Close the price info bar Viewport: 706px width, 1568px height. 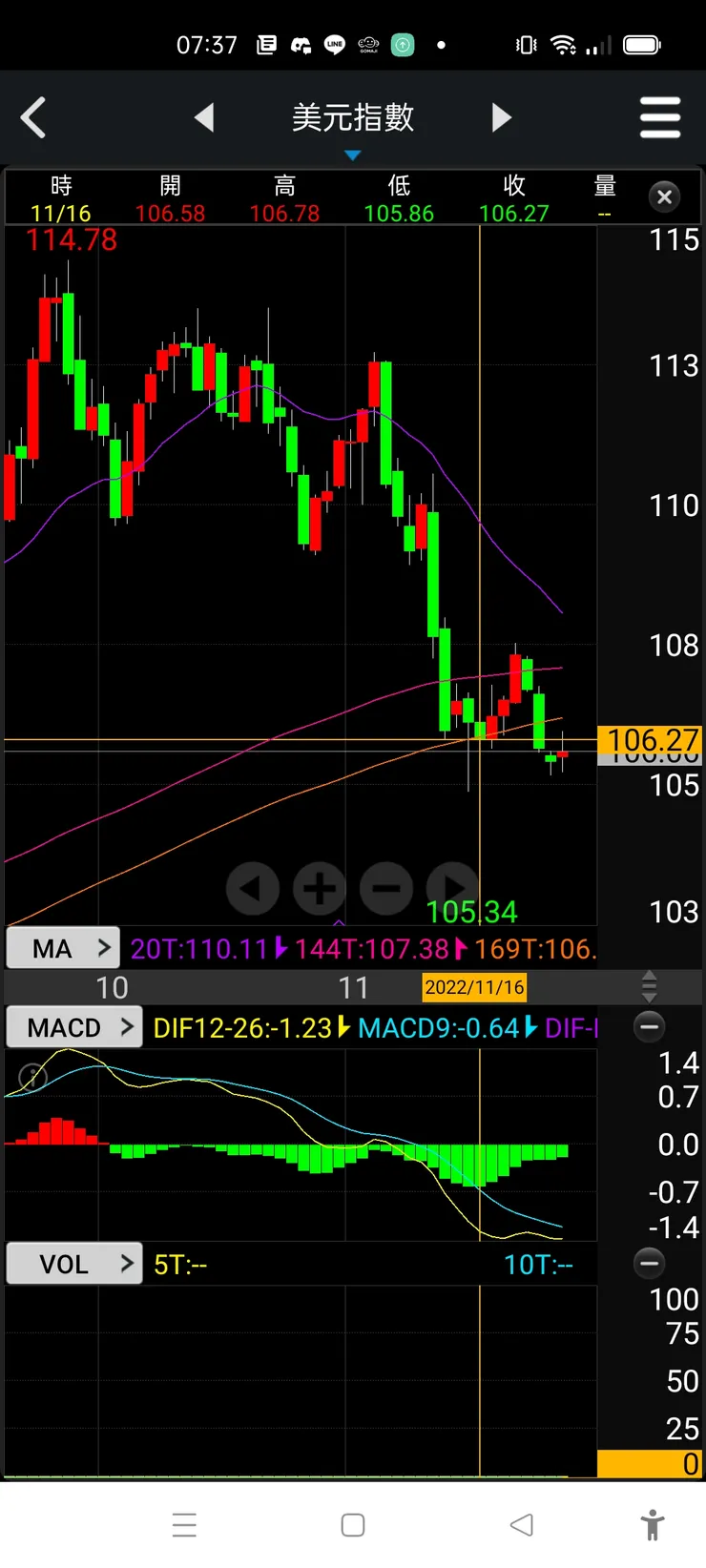click(x=665, y=196)
